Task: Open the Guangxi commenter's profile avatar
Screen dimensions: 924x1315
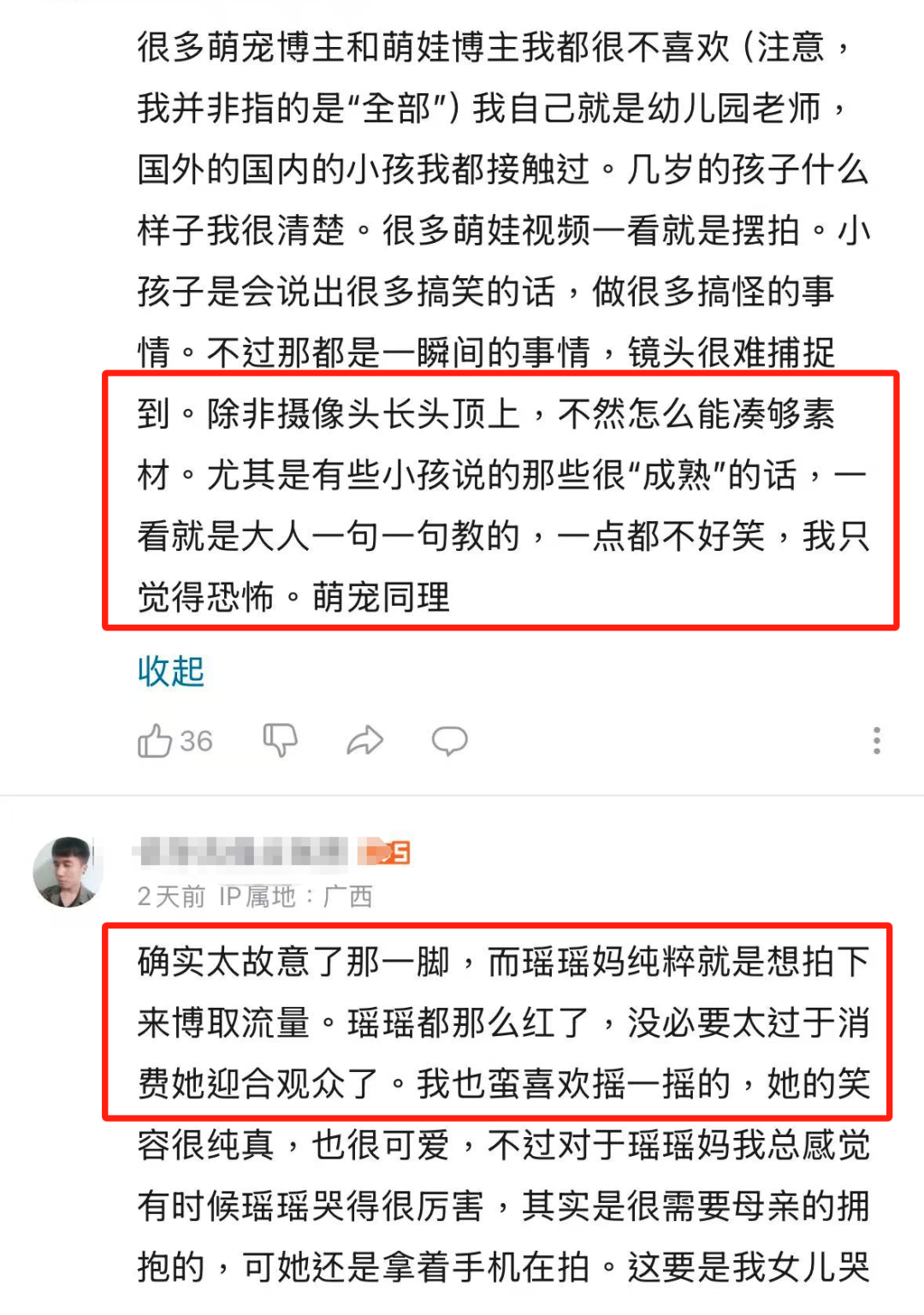Action: (67, 873)
